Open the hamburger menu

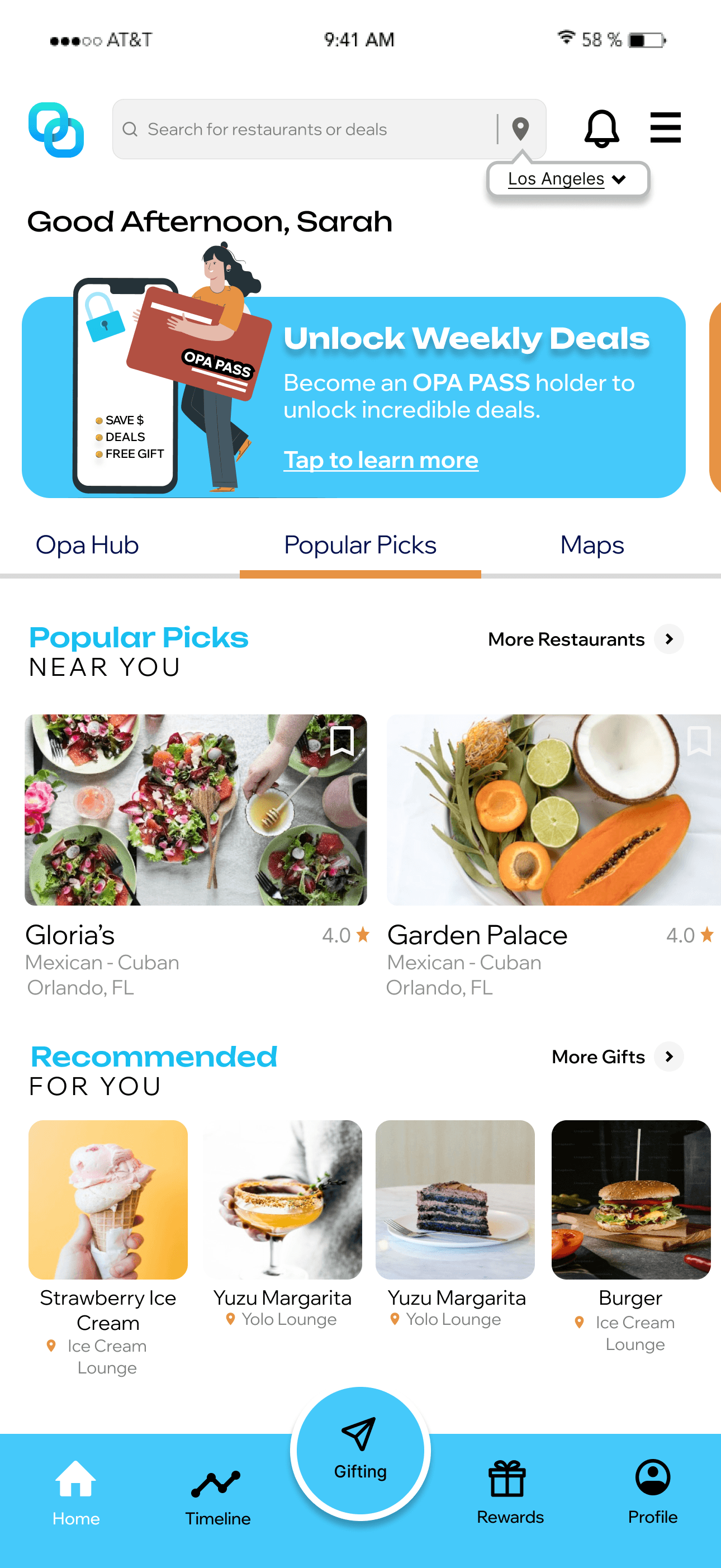tap(665, 128)
